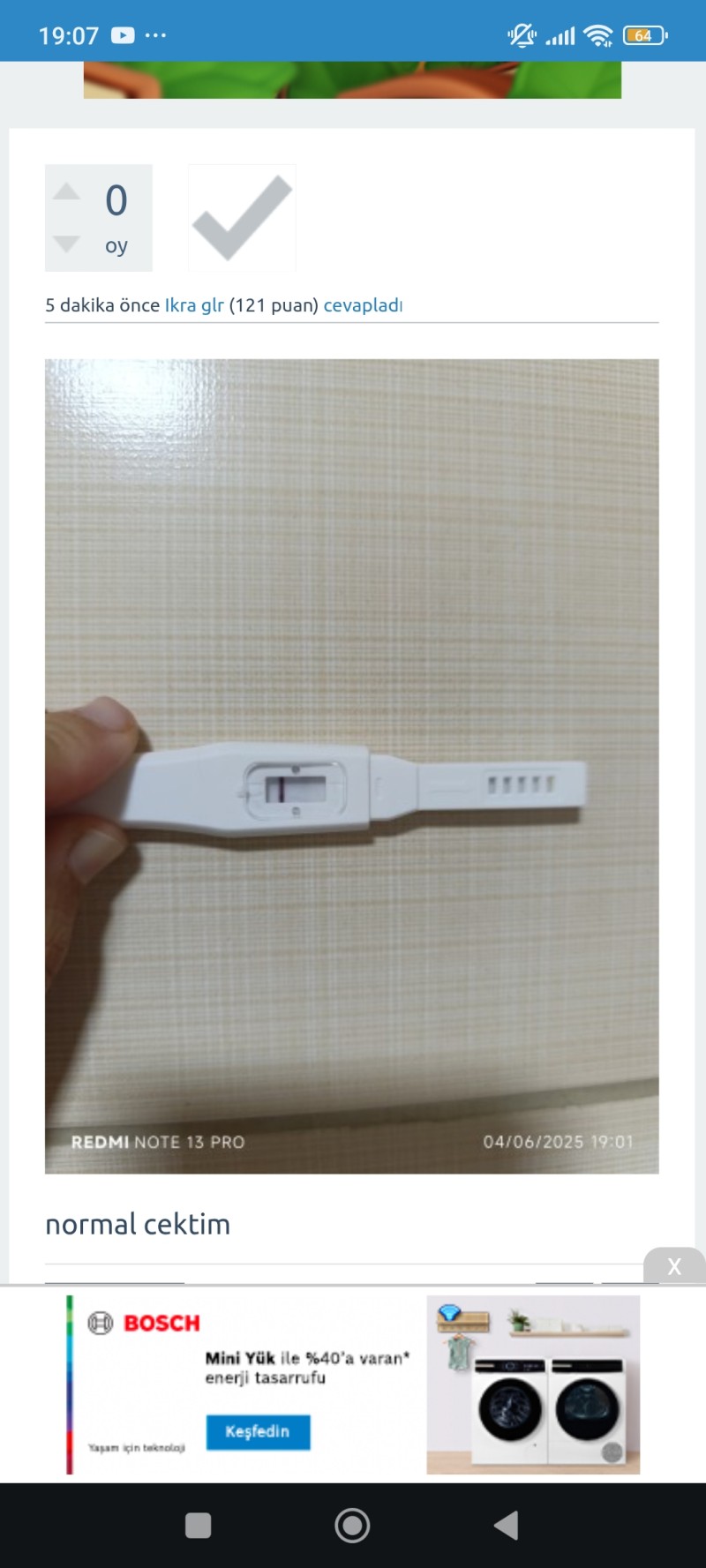This screenshot has height=1568, width=706.
Task: Dismiss the Bosch ad banner
Action: [674, 1266]
